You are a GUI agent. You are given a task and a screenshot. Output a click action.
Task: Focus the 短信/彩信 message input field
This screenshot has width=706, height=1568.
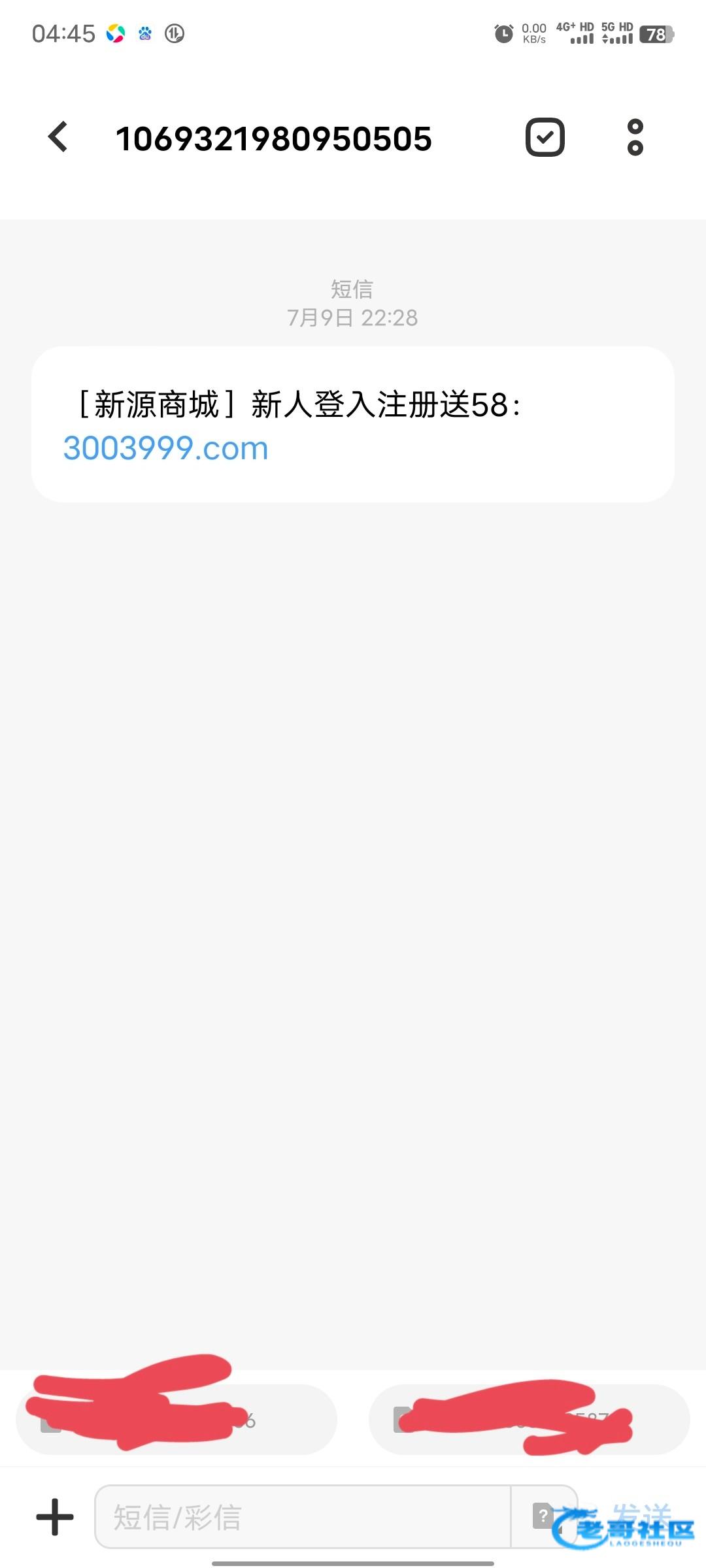pos(302,1516)
